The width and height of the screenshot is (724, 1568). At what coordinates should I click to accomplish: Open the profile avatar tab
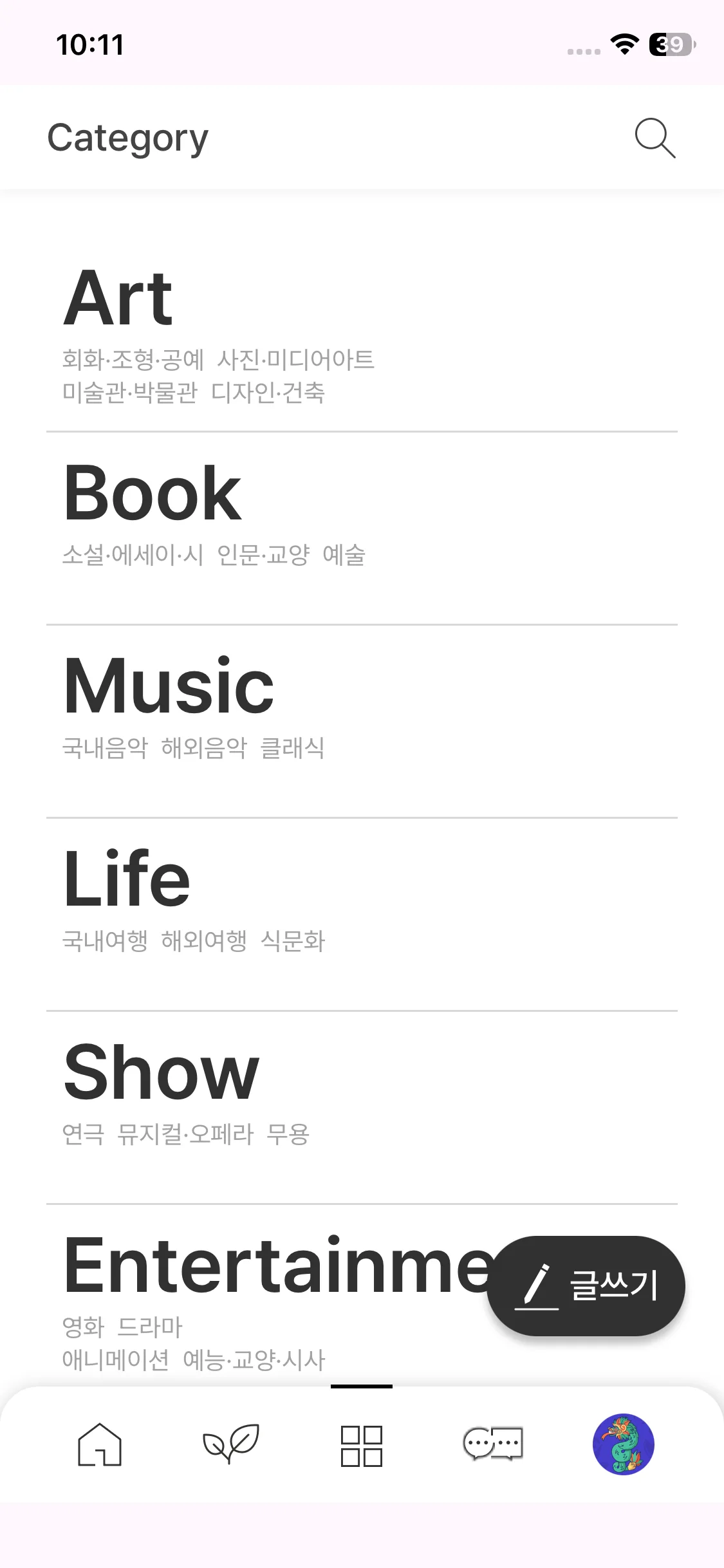[x=623, y=1444]
